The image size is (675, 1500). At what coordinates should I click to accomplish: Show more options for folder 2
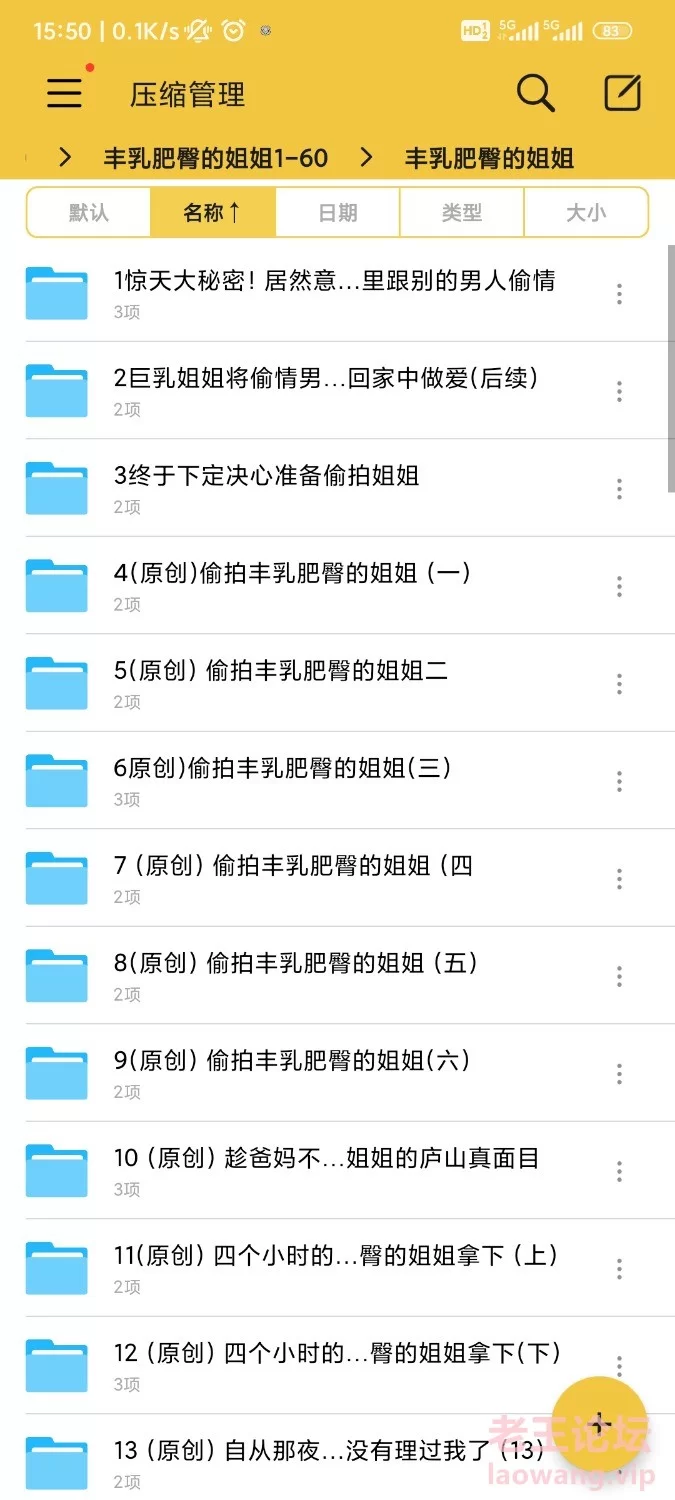[619, 391]
